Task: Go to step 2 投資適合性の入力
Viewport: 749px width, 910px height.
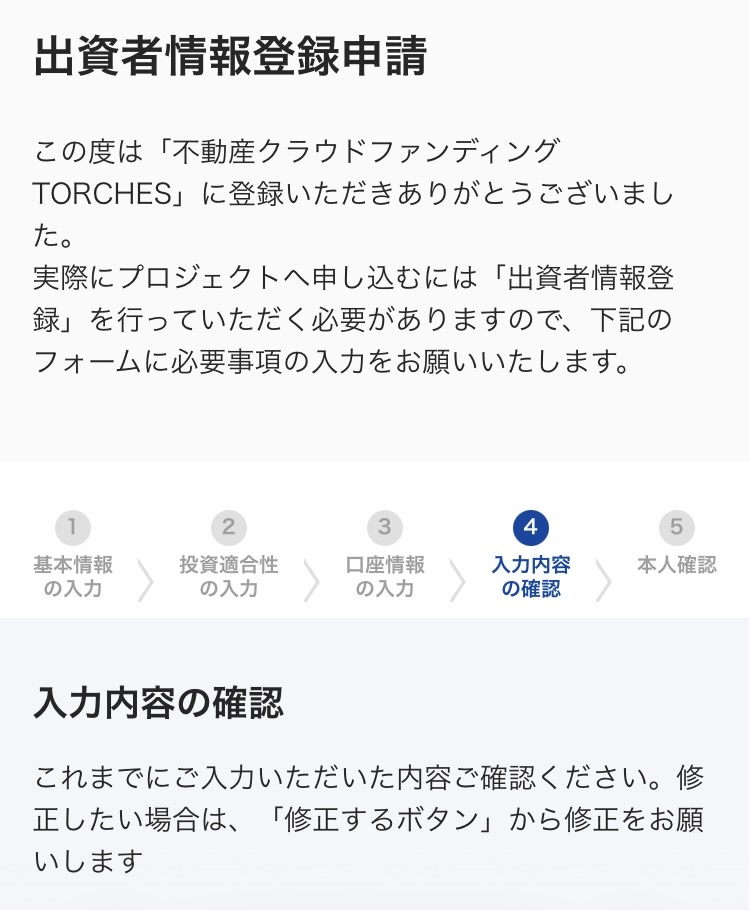Action: point(229,555)
